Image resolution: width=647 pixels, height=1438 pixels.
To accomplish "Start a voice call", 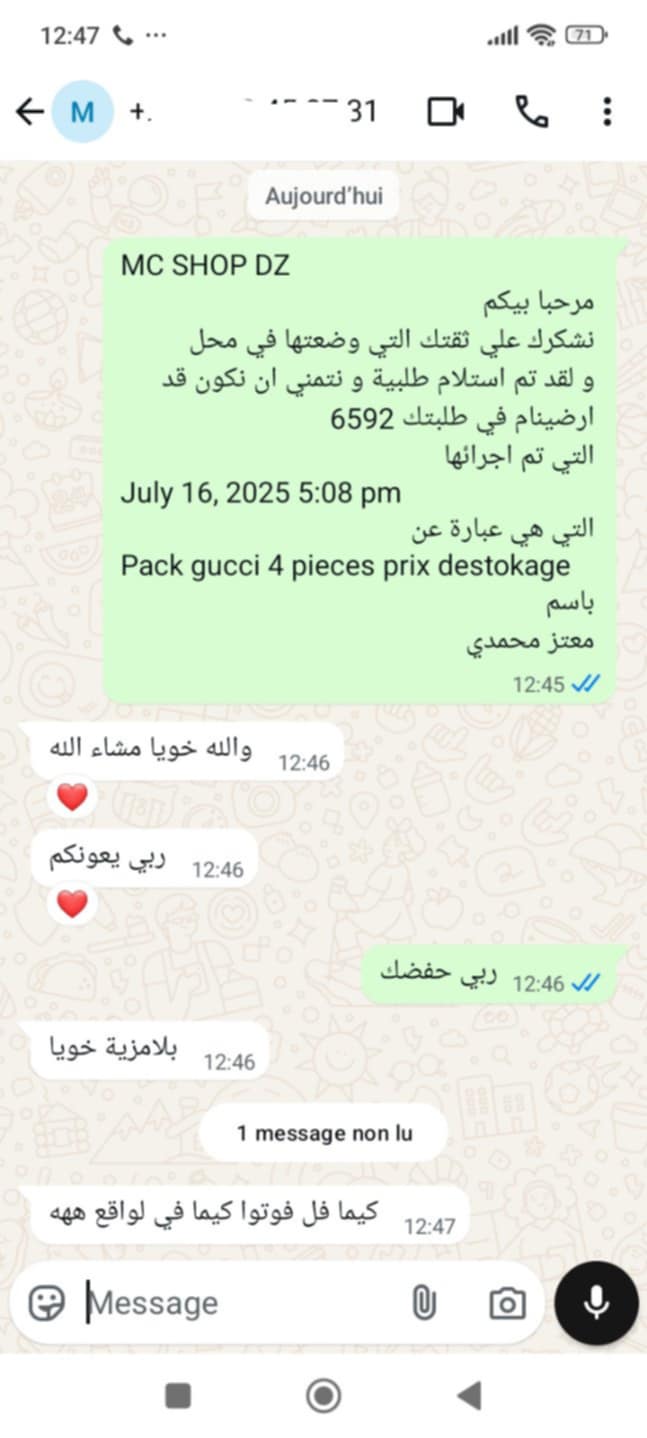I will [x=531, y=112].
